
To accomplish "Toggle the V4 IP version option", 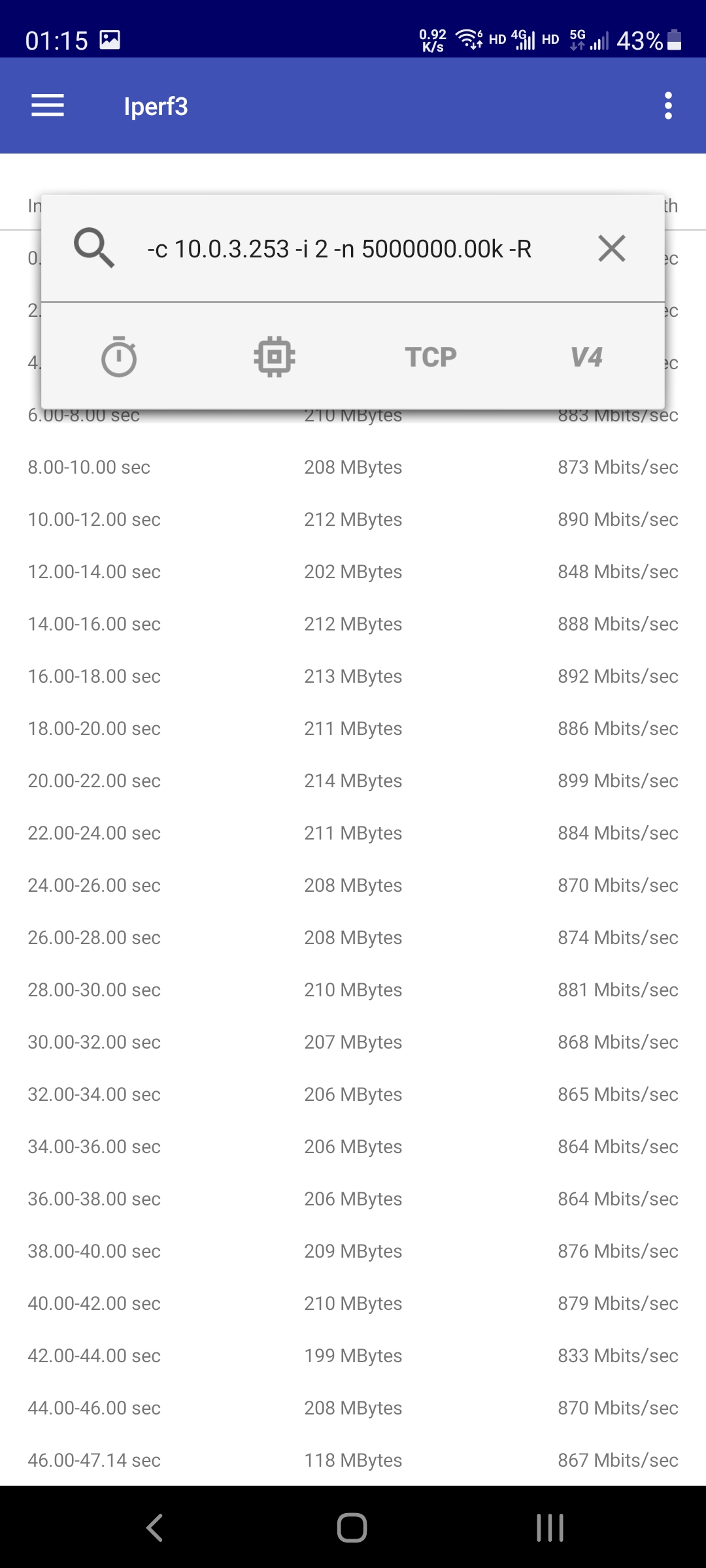I will click(586, 357).
